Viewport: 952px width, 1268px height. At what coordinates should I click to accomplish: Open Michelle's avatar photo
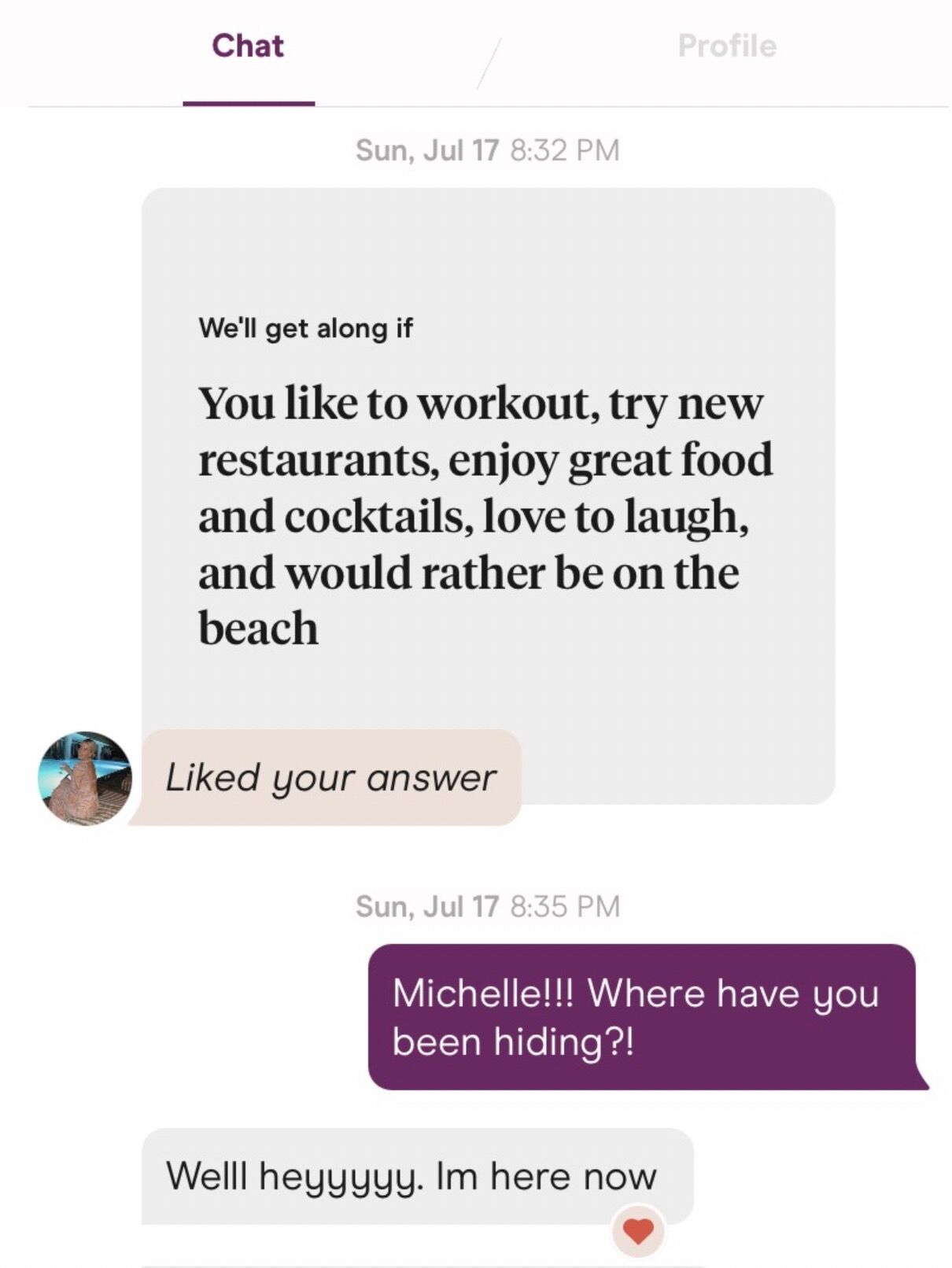pos(85,777)
